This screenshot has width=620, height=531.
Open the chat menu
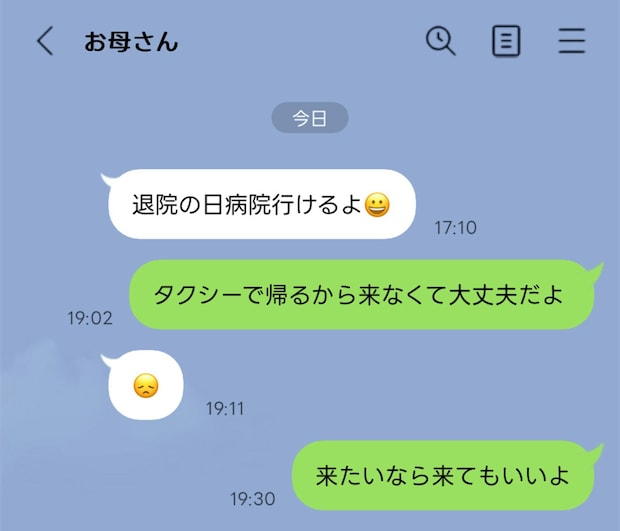point(571,41)
